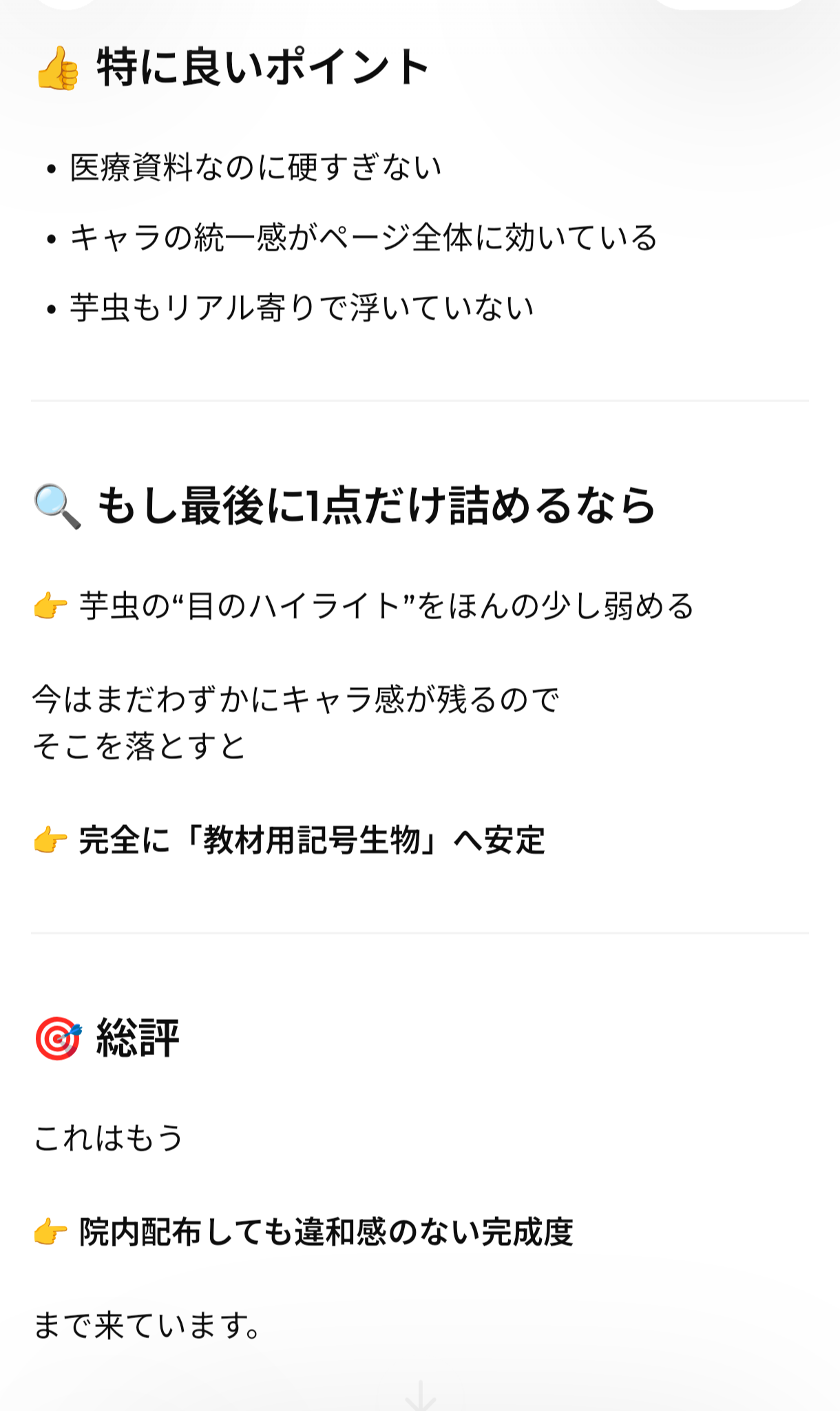Tap the scroll-to-bottom down arrow
This screenshot has height=1411, width=840.
click(420, 1396)
